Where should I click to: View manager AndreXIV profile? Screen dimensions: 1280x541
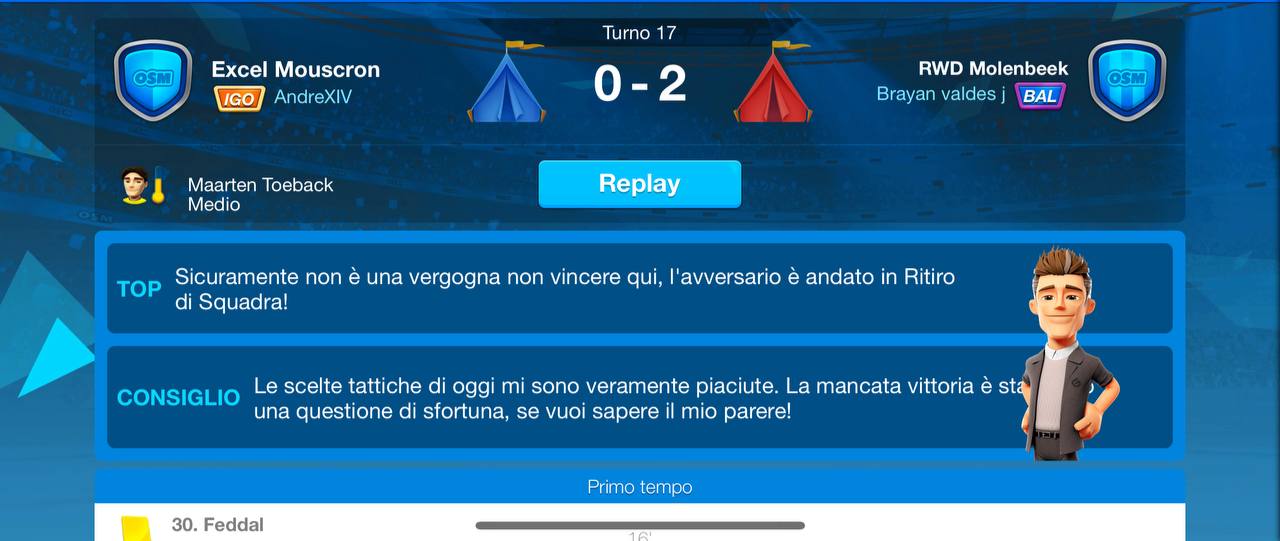pos(312,98)
